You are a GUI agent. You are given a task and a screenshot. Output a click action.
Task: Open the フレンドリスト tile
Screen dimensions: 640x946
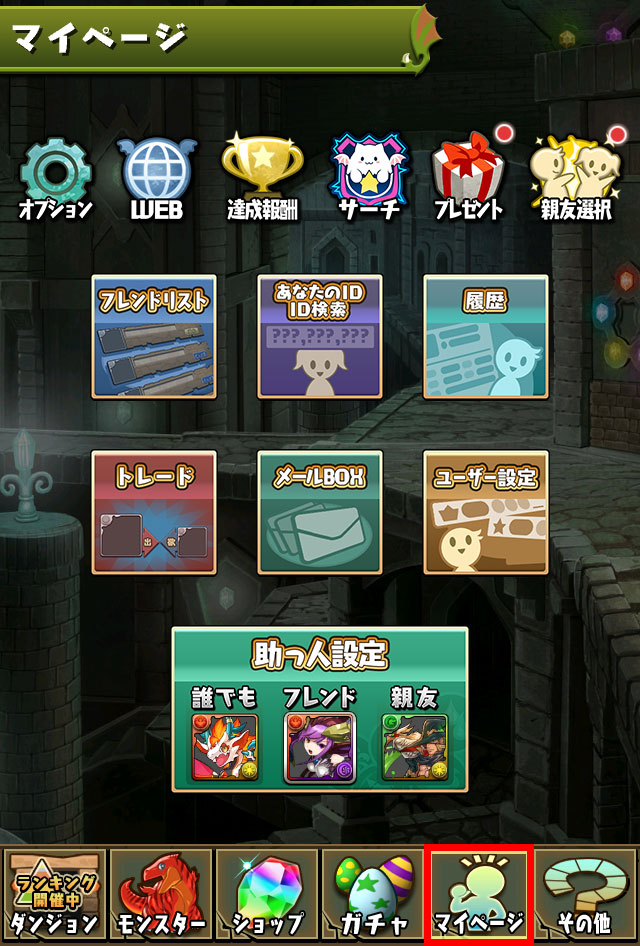coord(154,337)
